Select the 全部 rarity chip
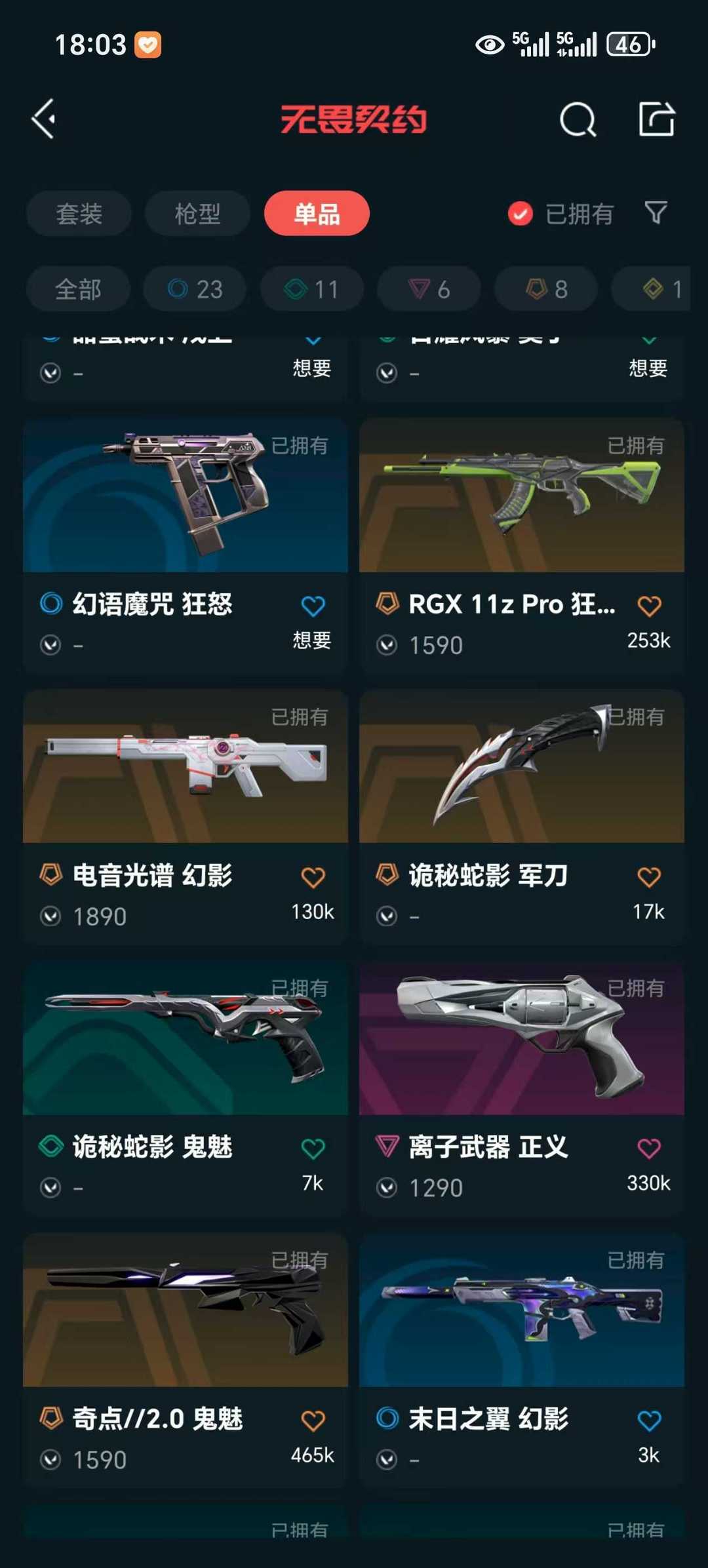The image size is (708, 1568). pos(78,289)
